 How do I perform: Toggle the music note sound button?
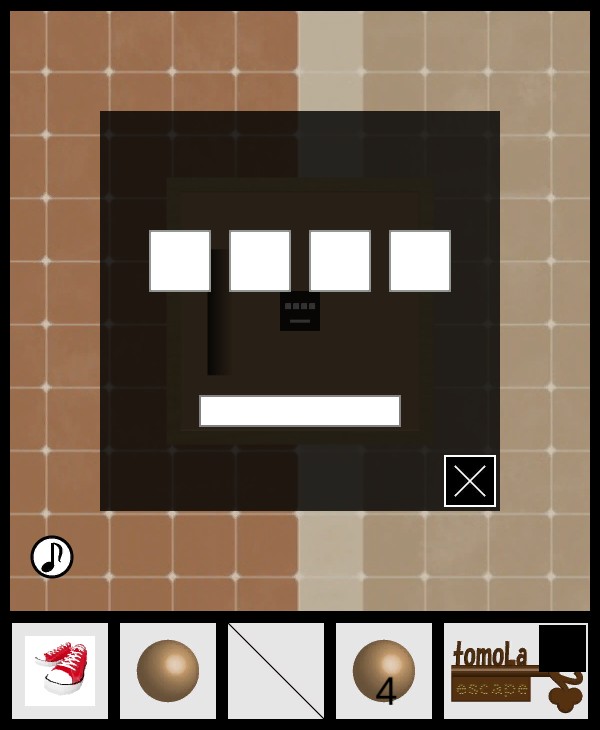(52, 557)
